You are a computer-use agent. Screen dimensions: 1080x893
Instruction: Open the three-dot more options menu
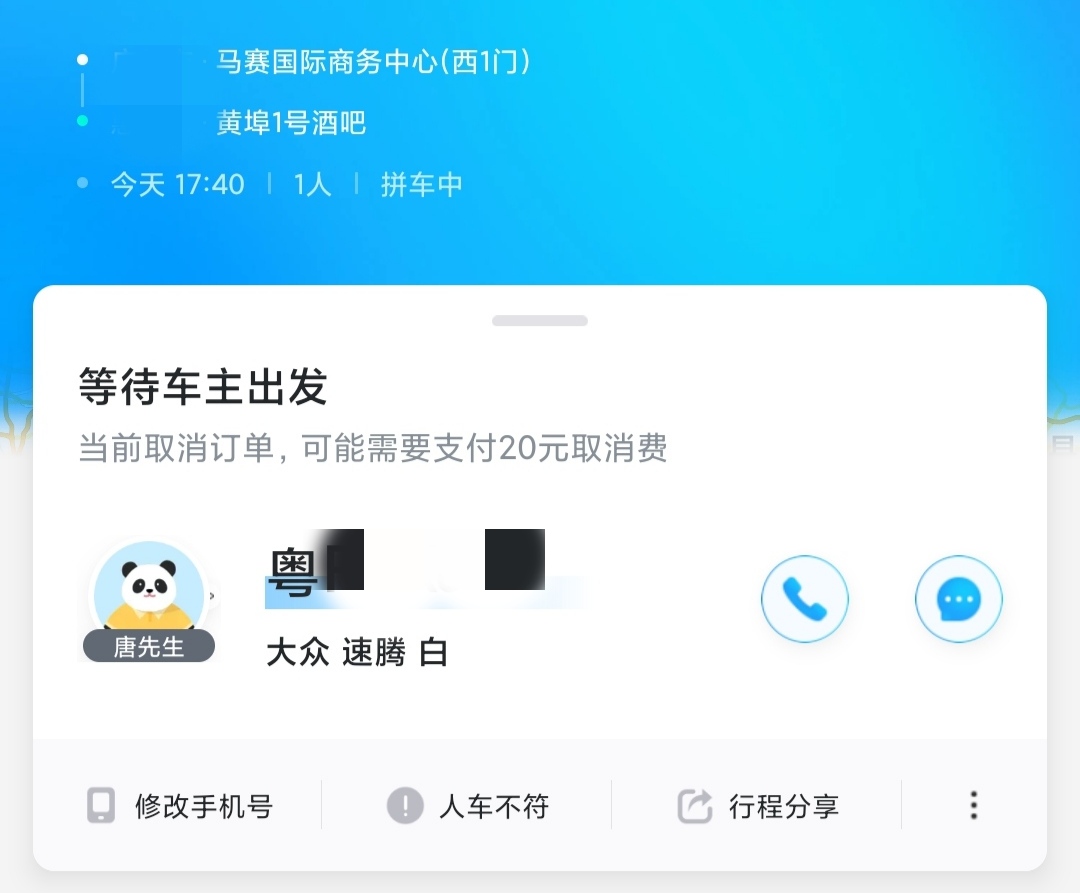[973, 806]
